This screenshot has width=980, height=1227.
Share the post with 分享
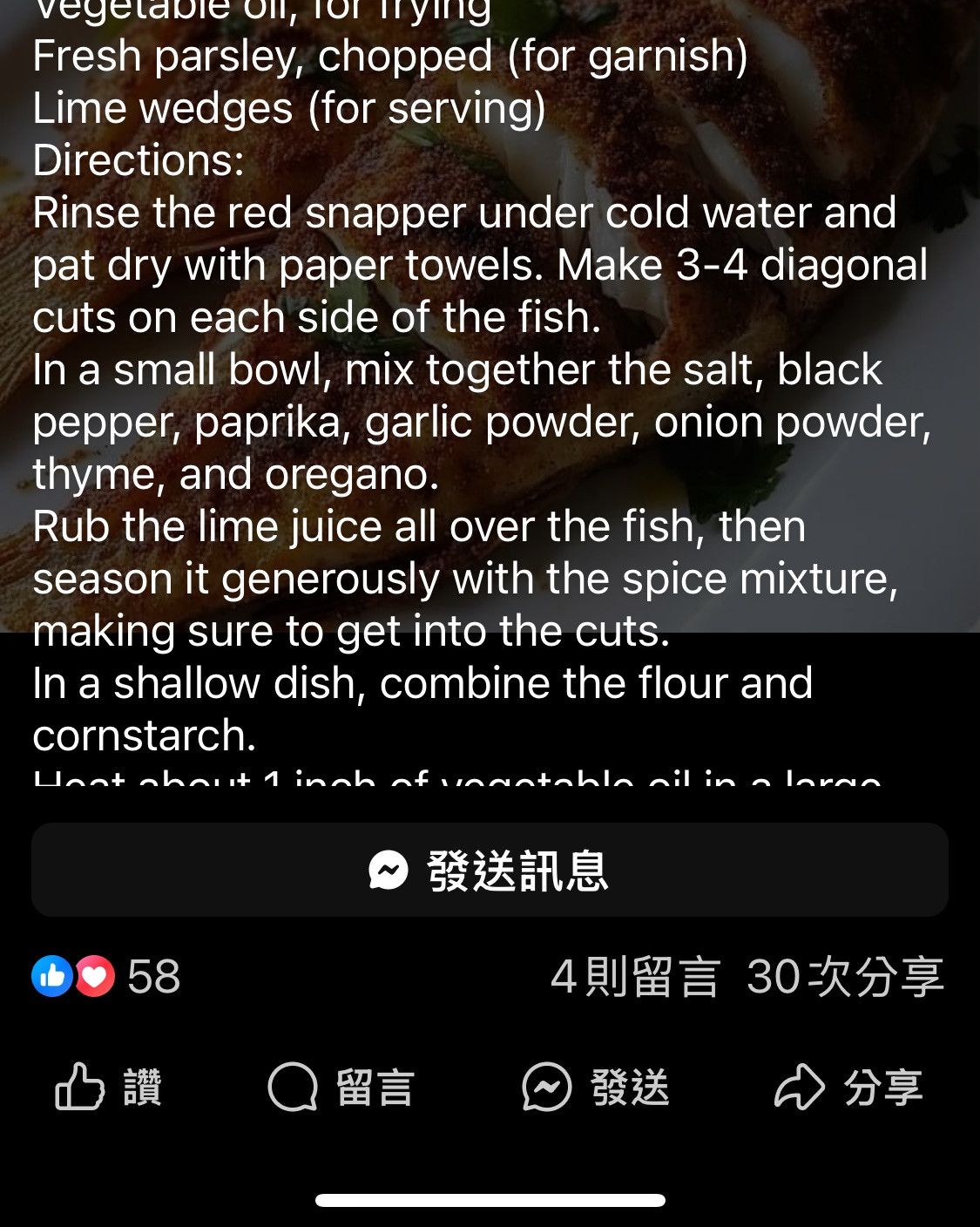[848, 1087]
